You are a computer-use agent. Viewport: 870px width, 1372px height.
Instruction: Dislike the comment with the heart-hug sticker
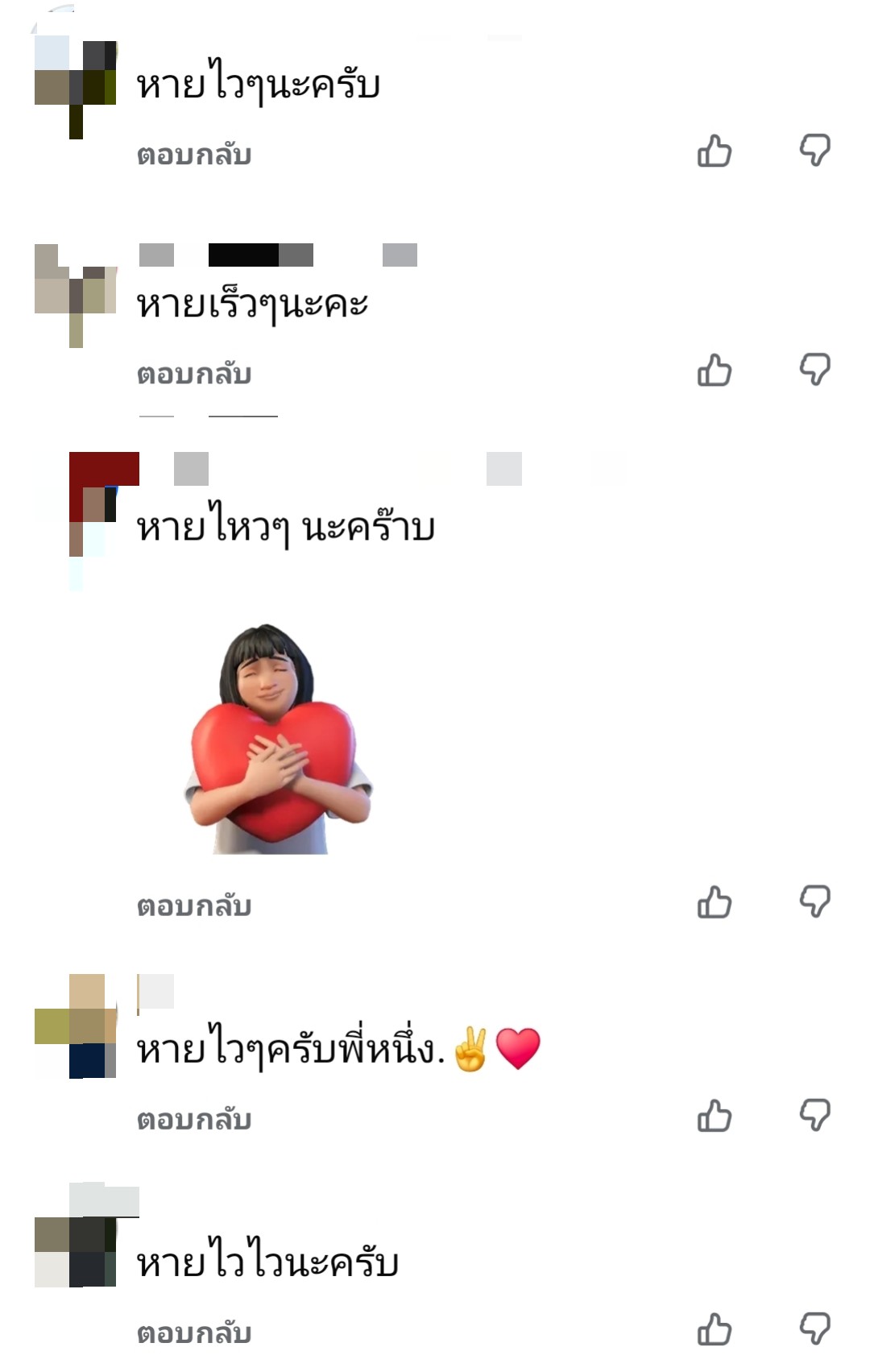pos(814,902)
